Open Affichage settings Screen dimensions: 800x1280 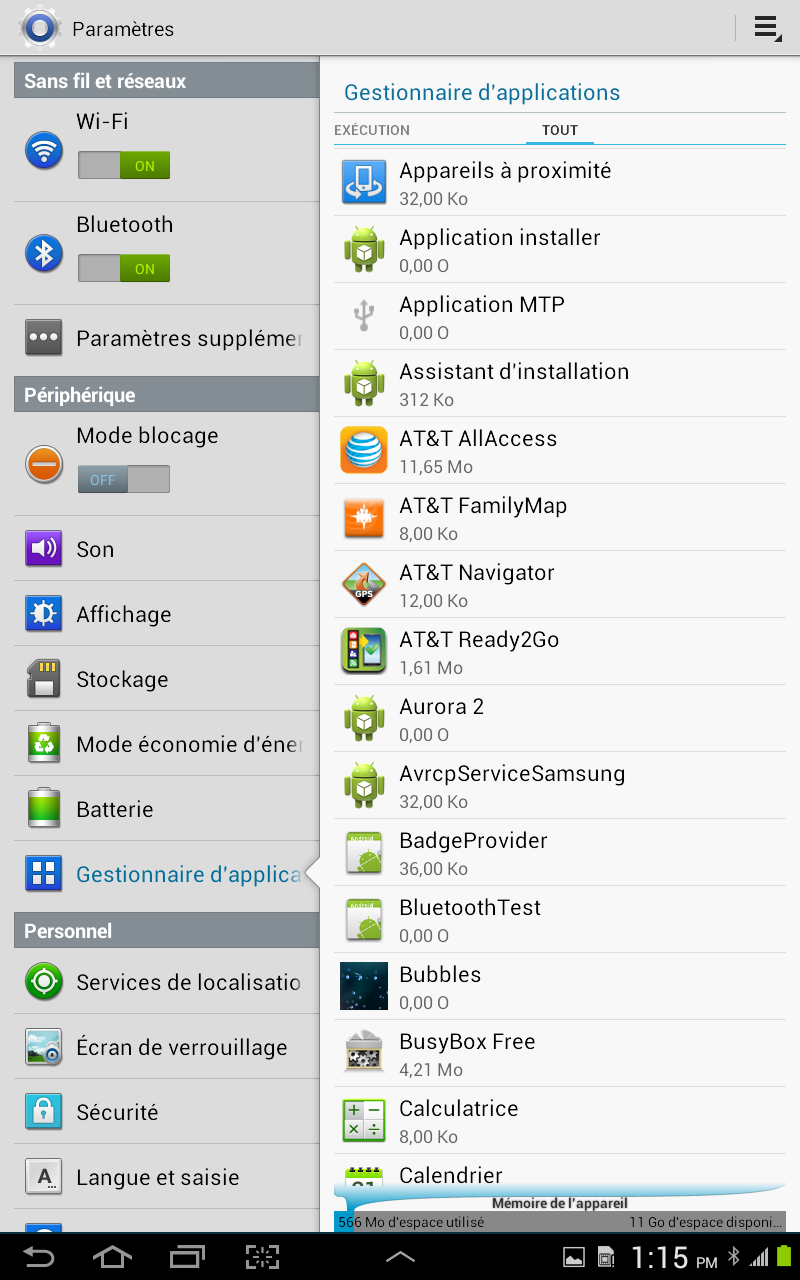click(x=167, y=614)
